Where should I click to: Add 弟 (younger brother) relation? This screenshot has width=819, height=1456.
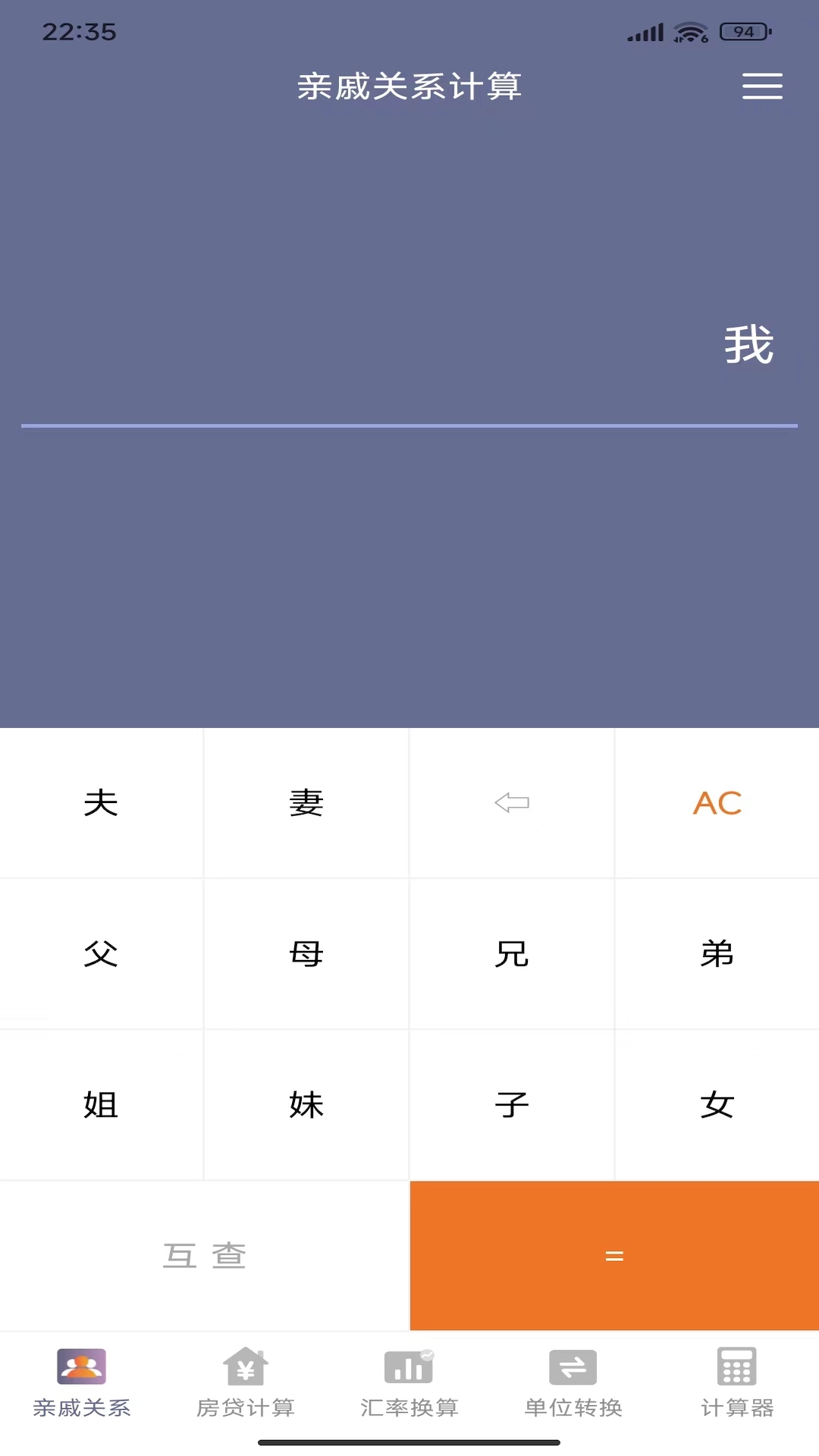coord(717,953)
